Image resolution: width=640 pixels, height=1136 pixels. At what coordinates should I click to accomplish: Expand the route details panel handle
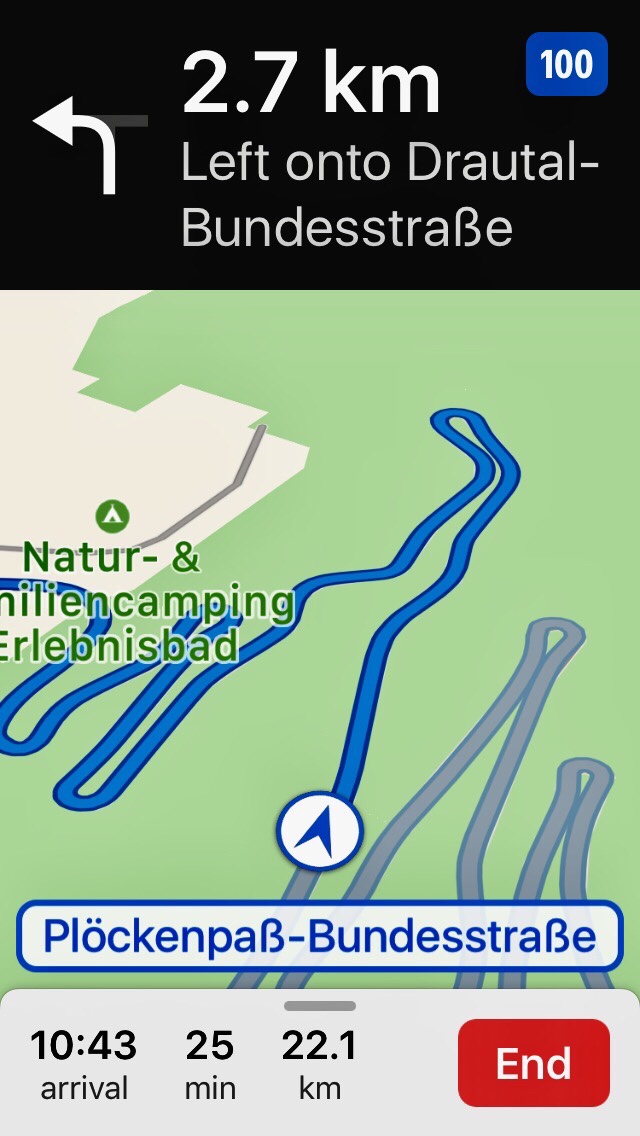(x=319, y=1006)
